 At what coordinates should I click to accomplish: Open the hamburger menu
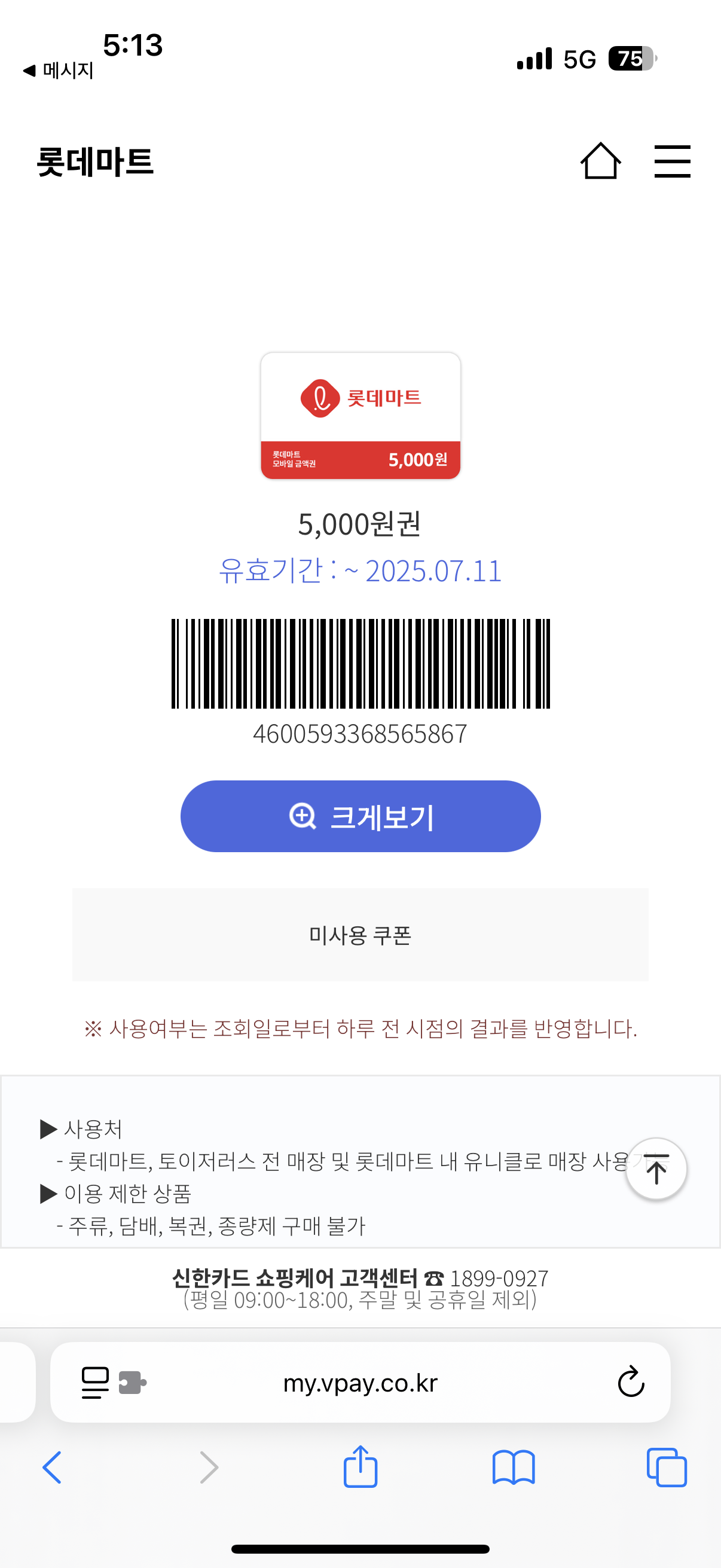(672, 161)
